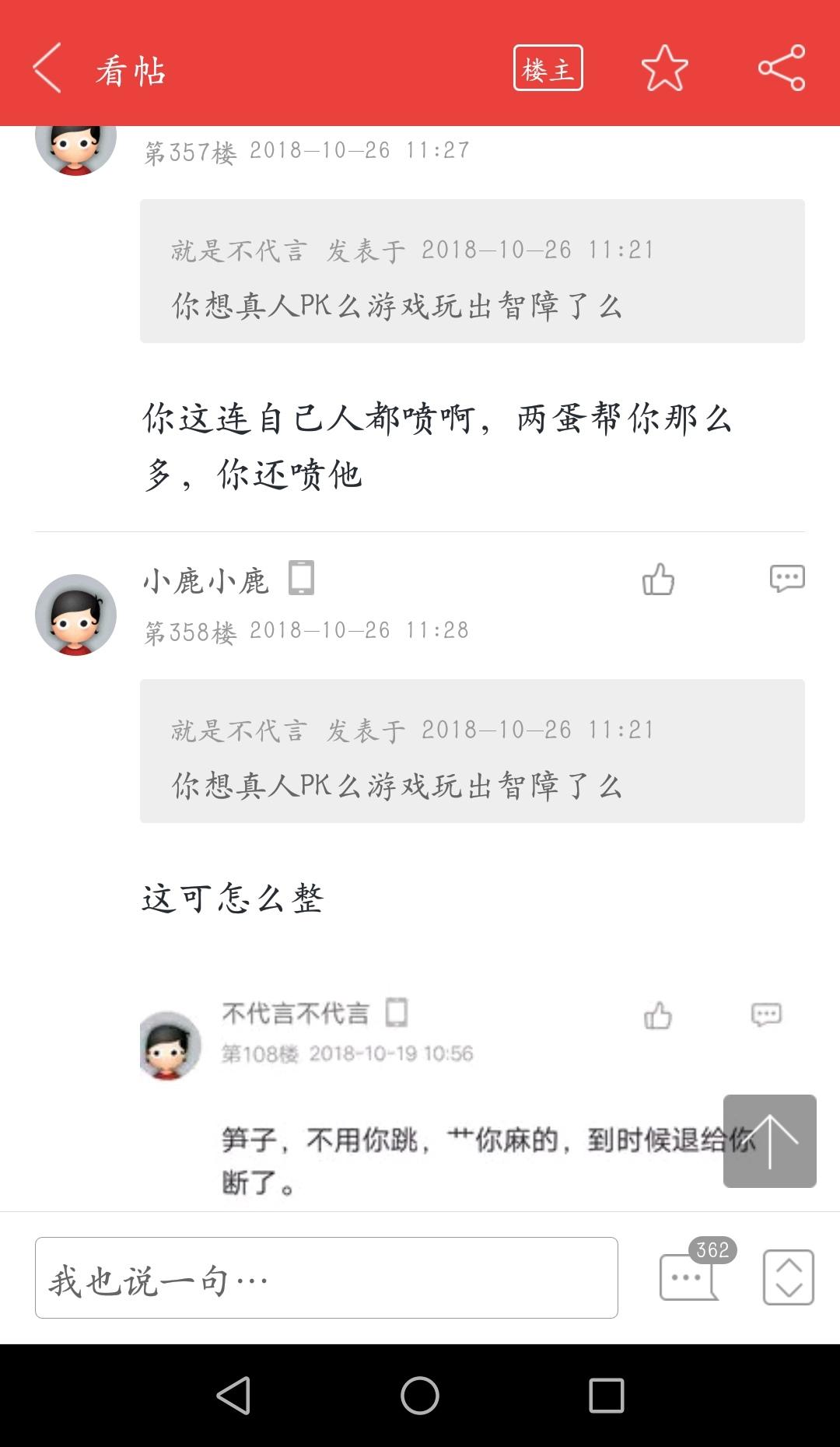Open 小鹿小鹿's avatar profile

click(x=75, y=615)
